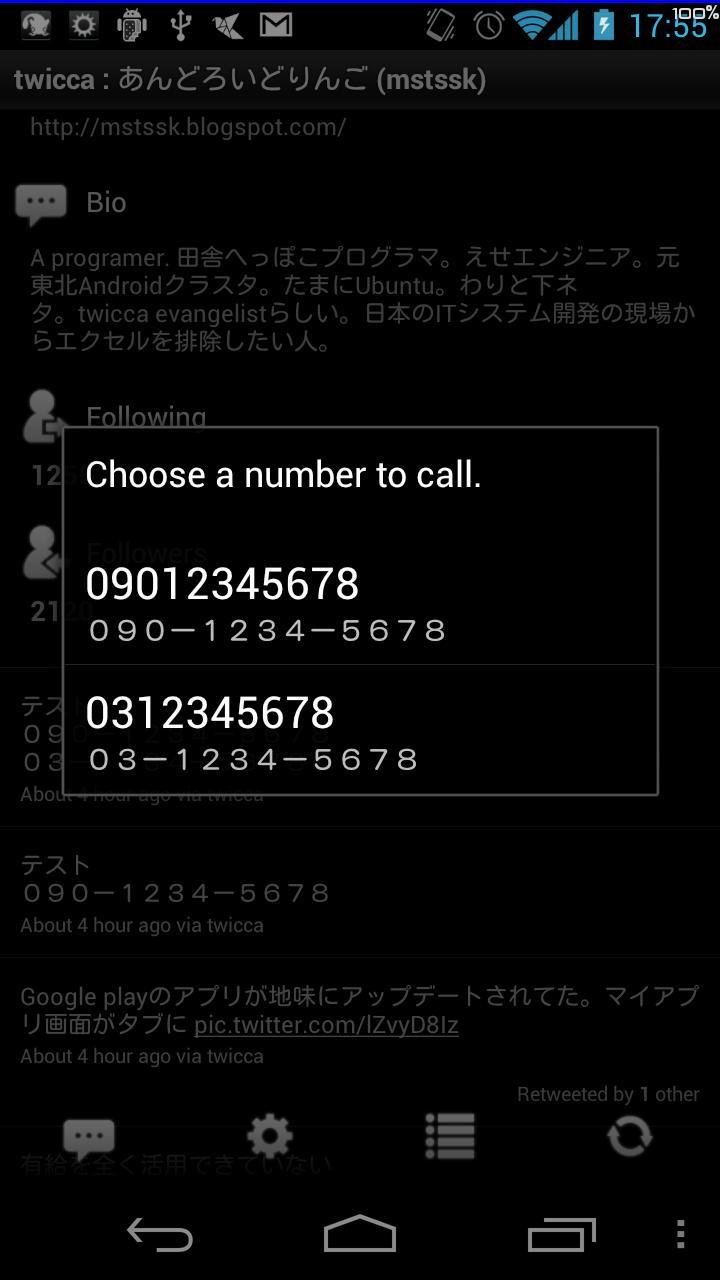Select the Following person icon

point(38,420)
